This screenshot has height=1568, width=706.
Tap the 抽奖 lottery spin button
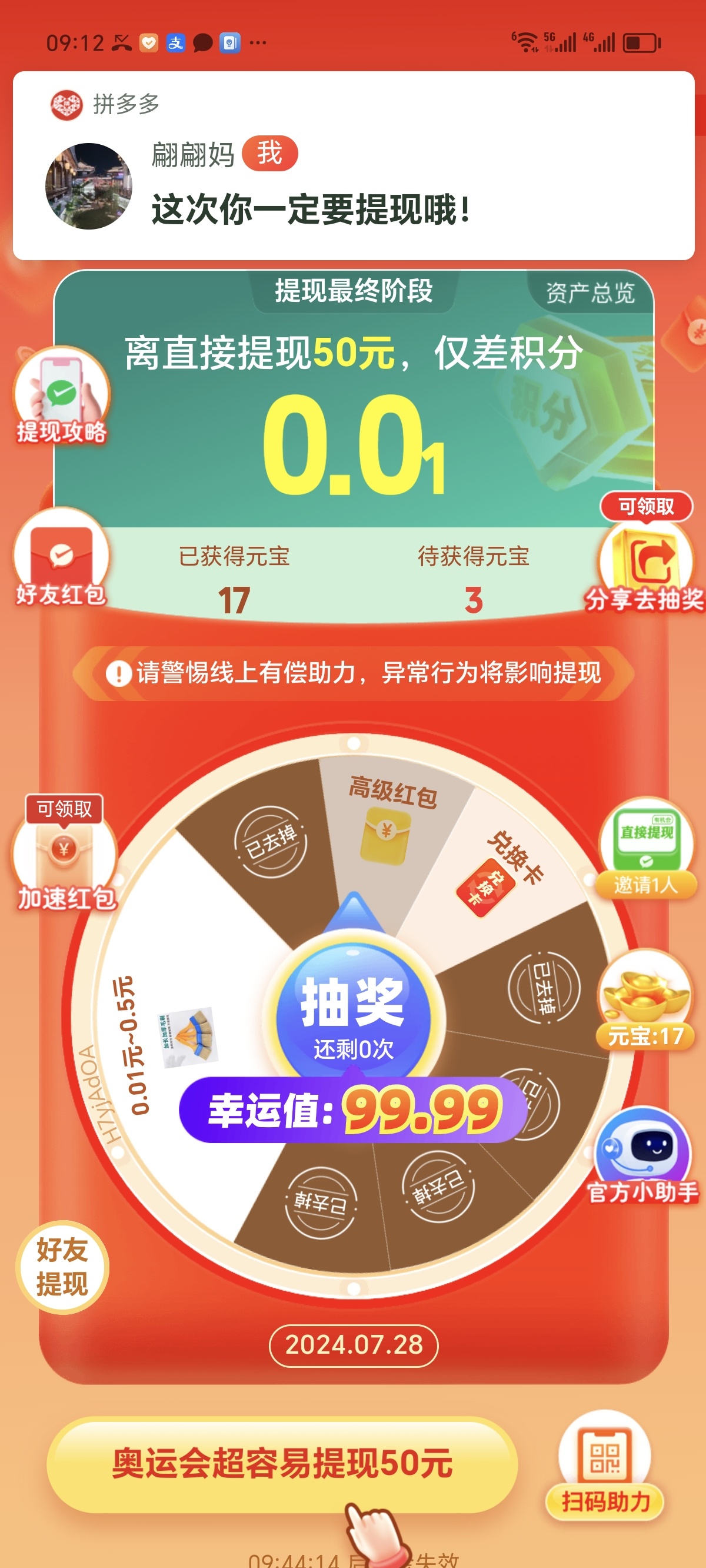(353, 1009)
